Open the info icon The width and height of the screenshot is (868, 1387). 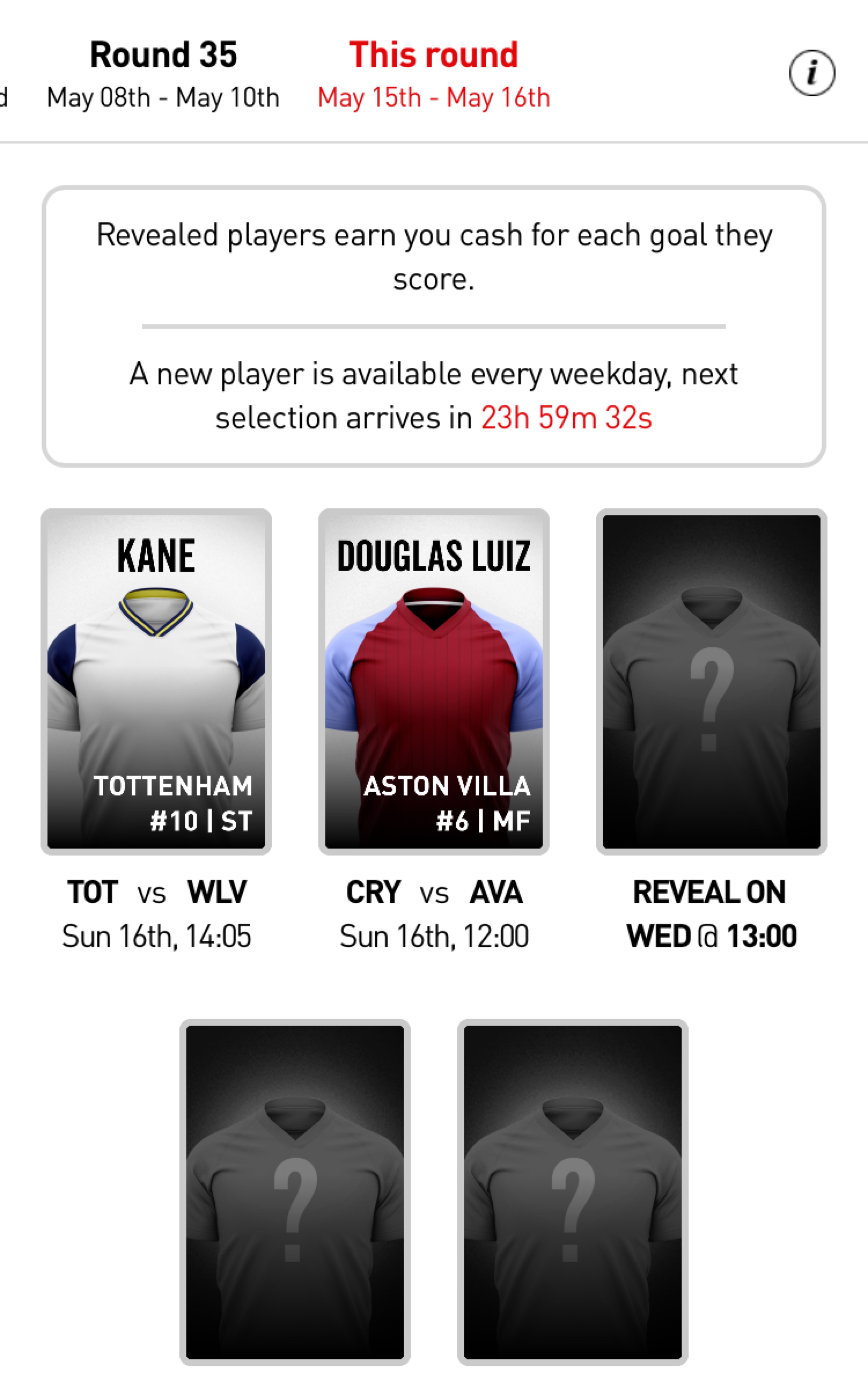tap(811, 73)
